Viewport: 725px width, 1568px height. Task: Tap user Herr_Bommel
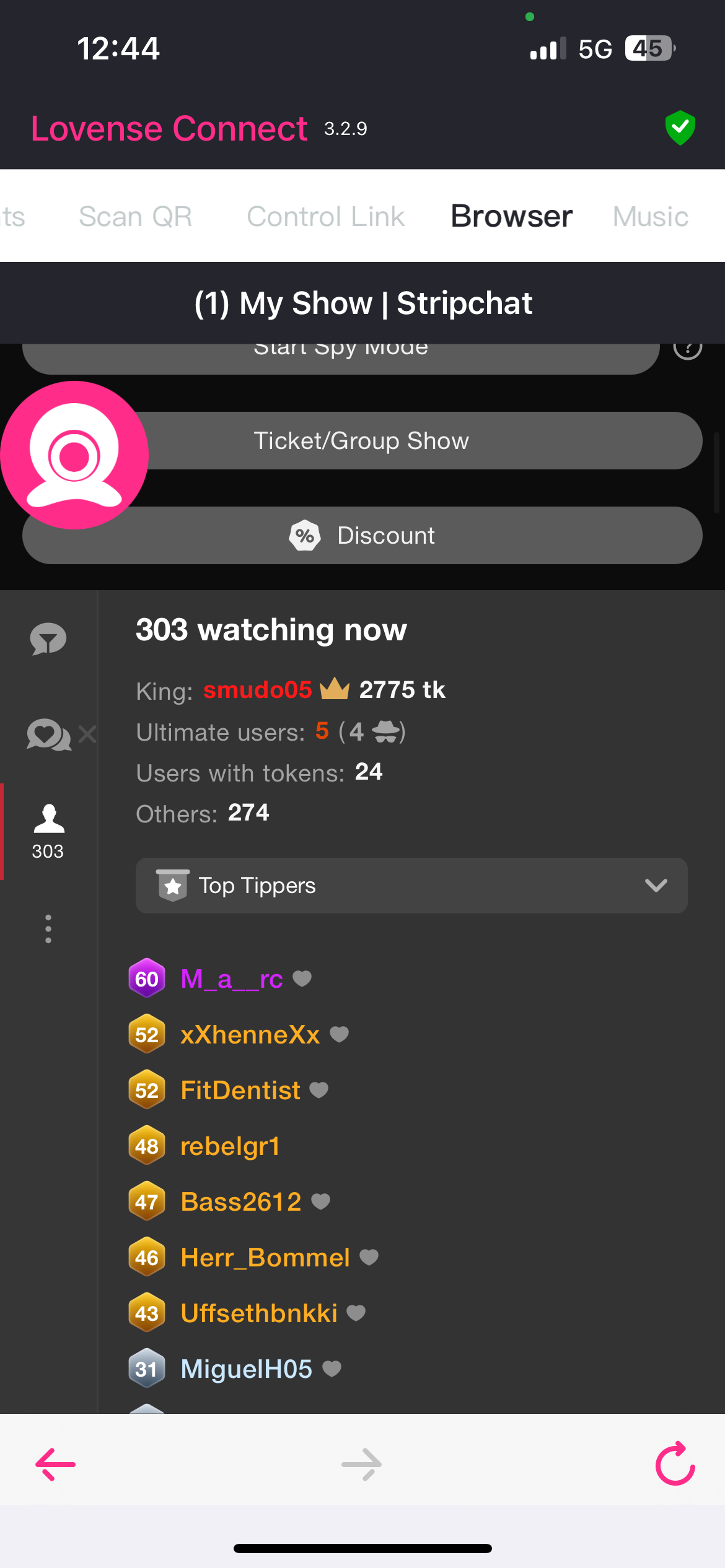[x=265, y=1258]
